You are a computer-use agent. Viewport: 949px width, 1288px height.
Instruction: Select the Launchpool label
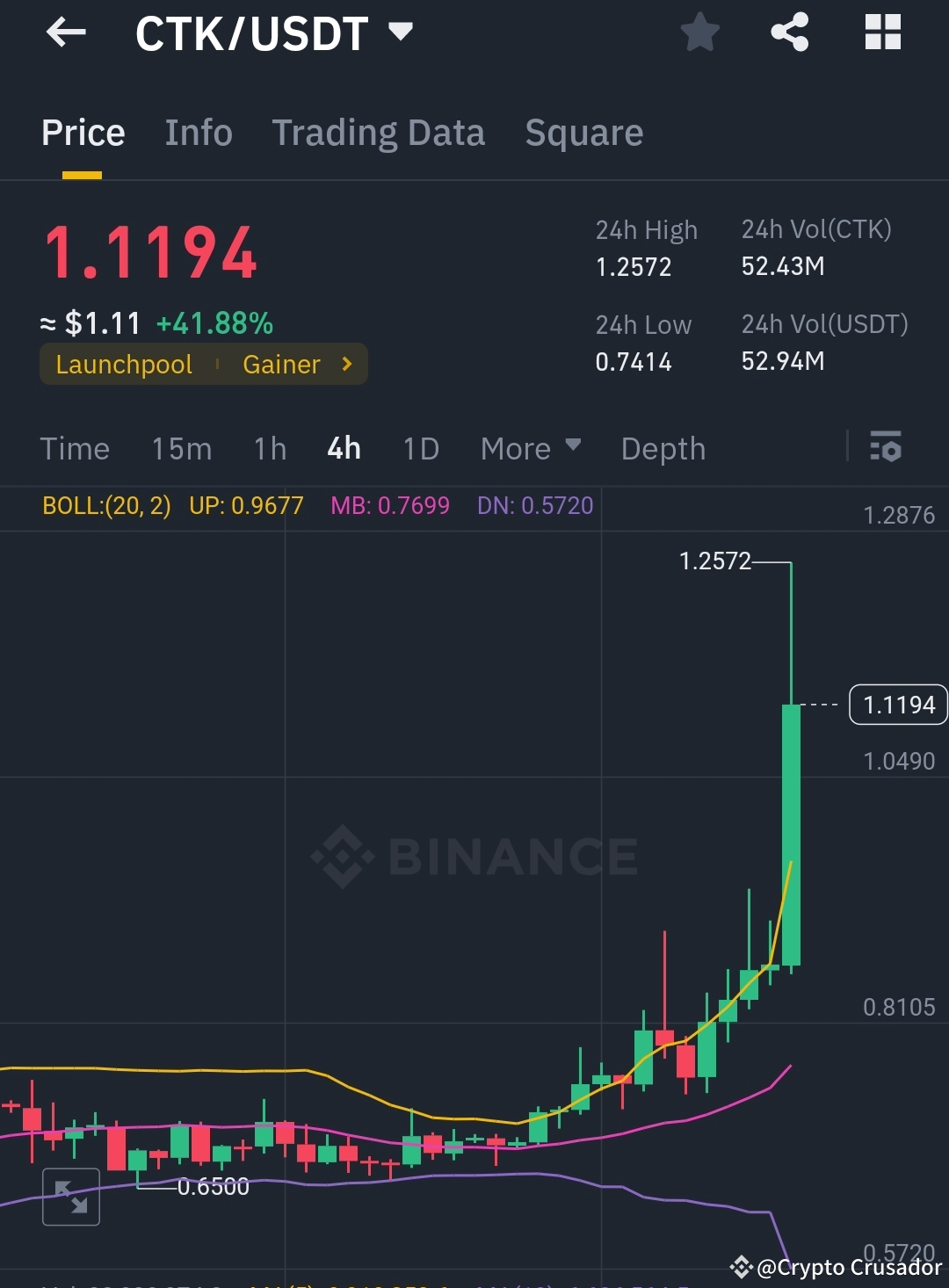click(123, 364)
